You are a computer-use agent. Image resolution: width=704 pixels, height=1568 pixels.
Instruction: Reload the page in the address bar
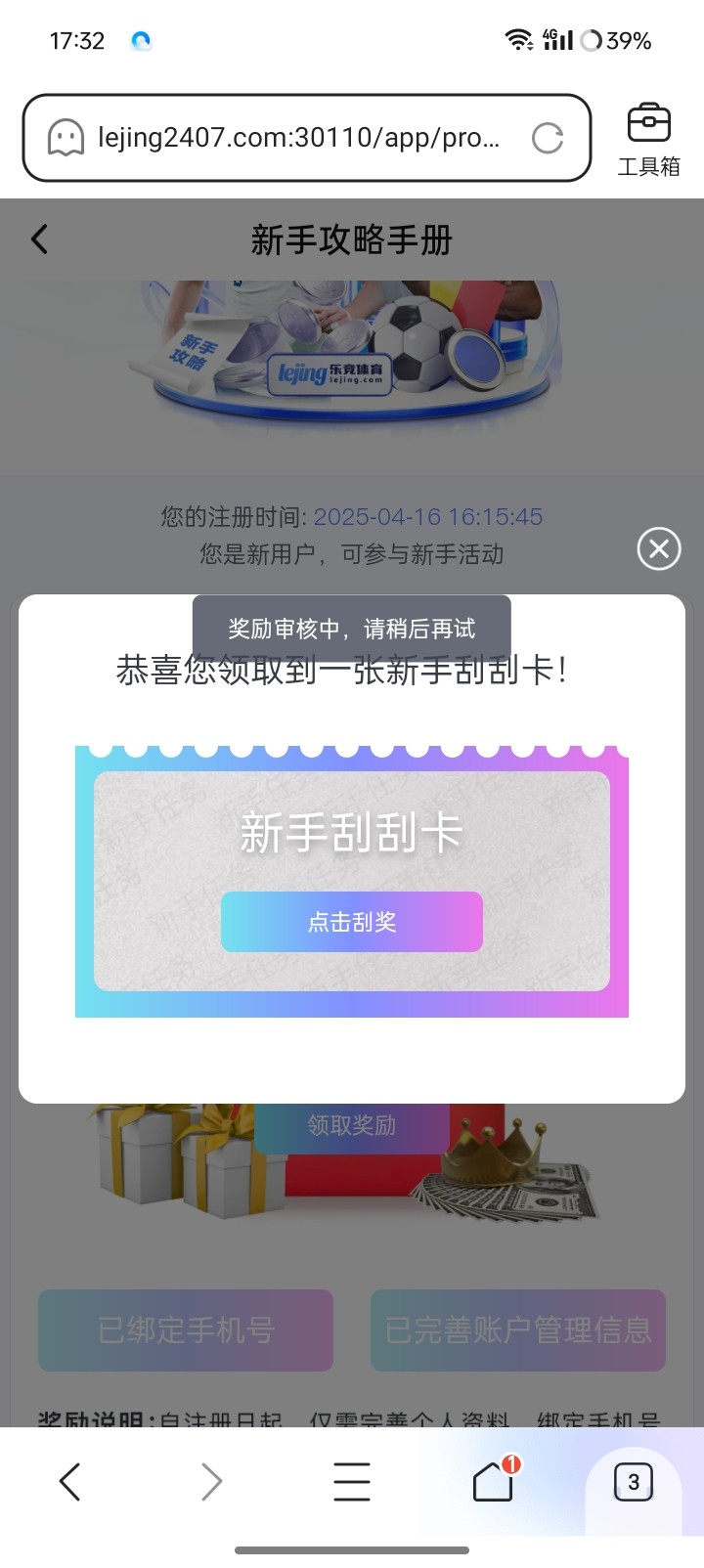coord(548,138)
